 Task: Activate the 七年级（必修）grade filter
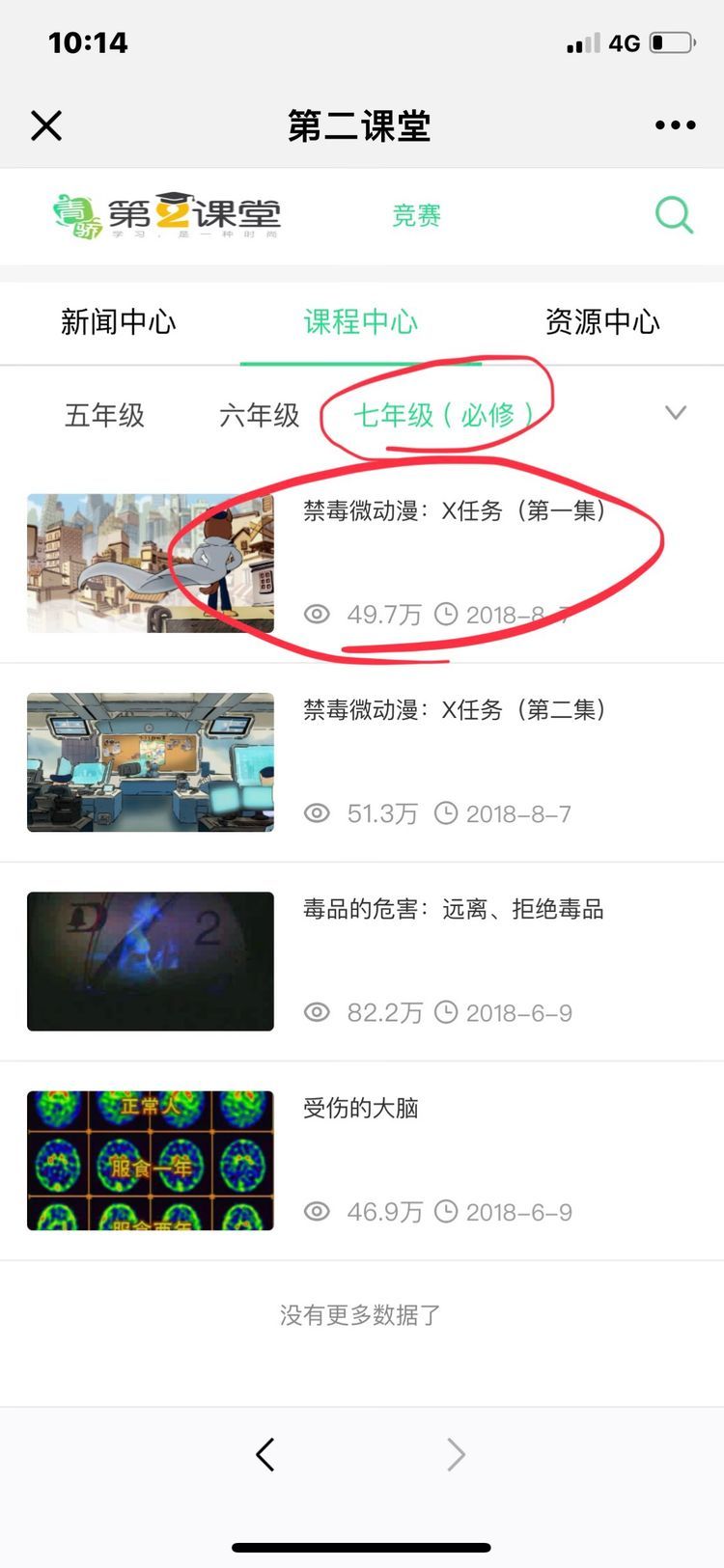[434, 412]
